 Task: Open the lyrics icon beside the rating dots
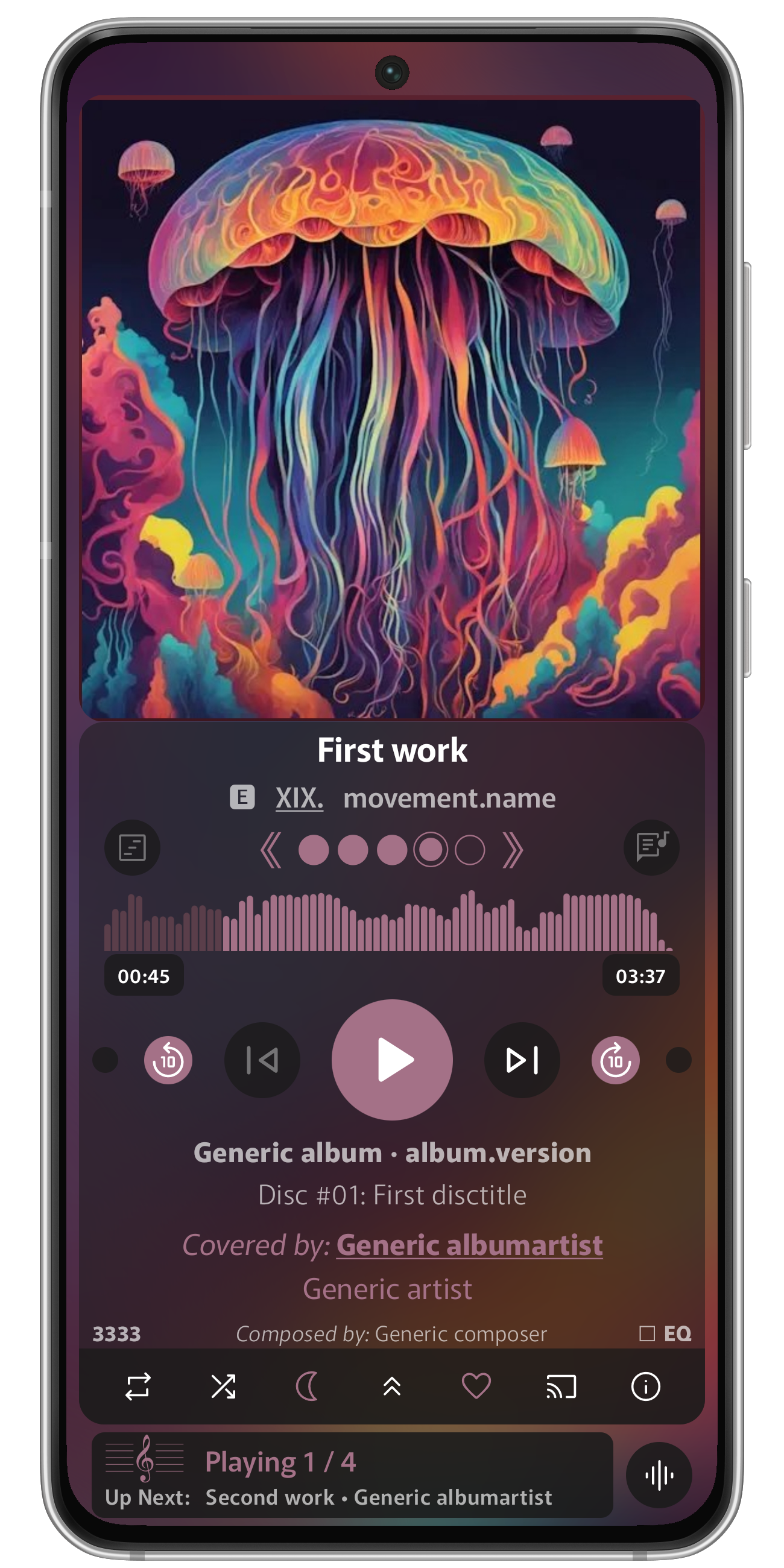tap(651, 847)
